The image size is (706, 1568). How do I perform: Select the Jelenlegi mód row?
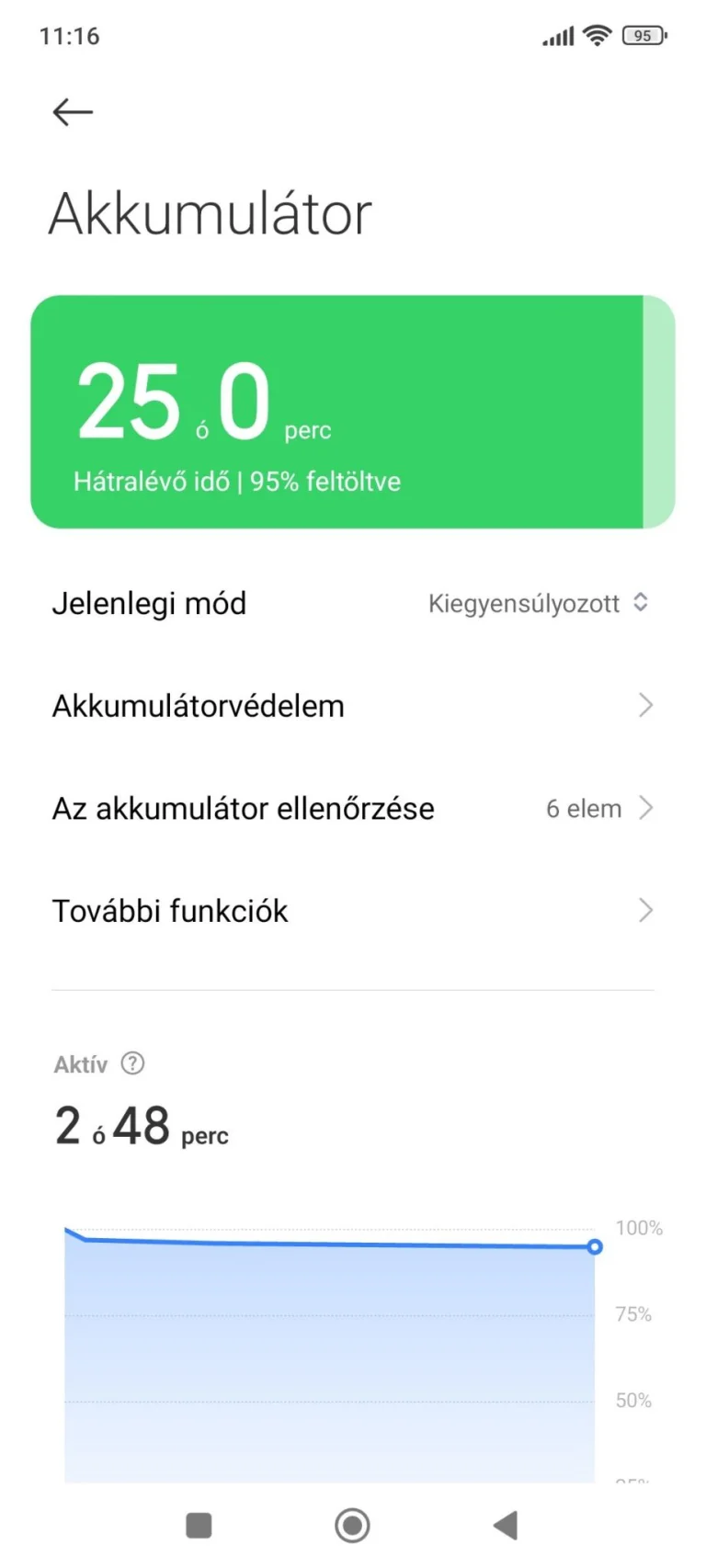pyautogui.click(x=149, y=603)
